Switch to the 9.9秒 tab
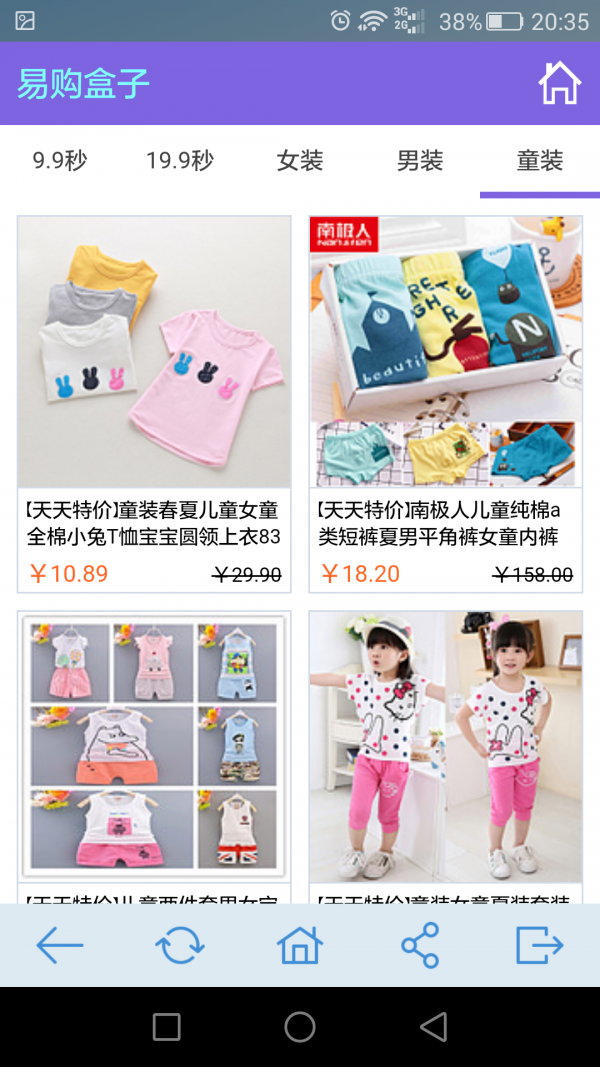The width and height of the screenshot is (600, 1067). point(60,160)
